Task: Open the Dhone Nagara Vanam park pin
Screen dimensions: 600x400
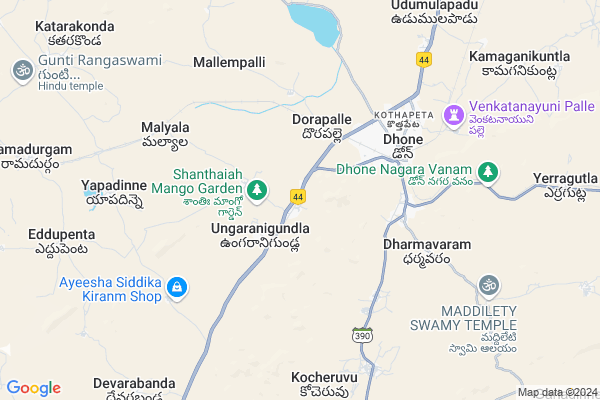Action: click(x=488, y=172)
